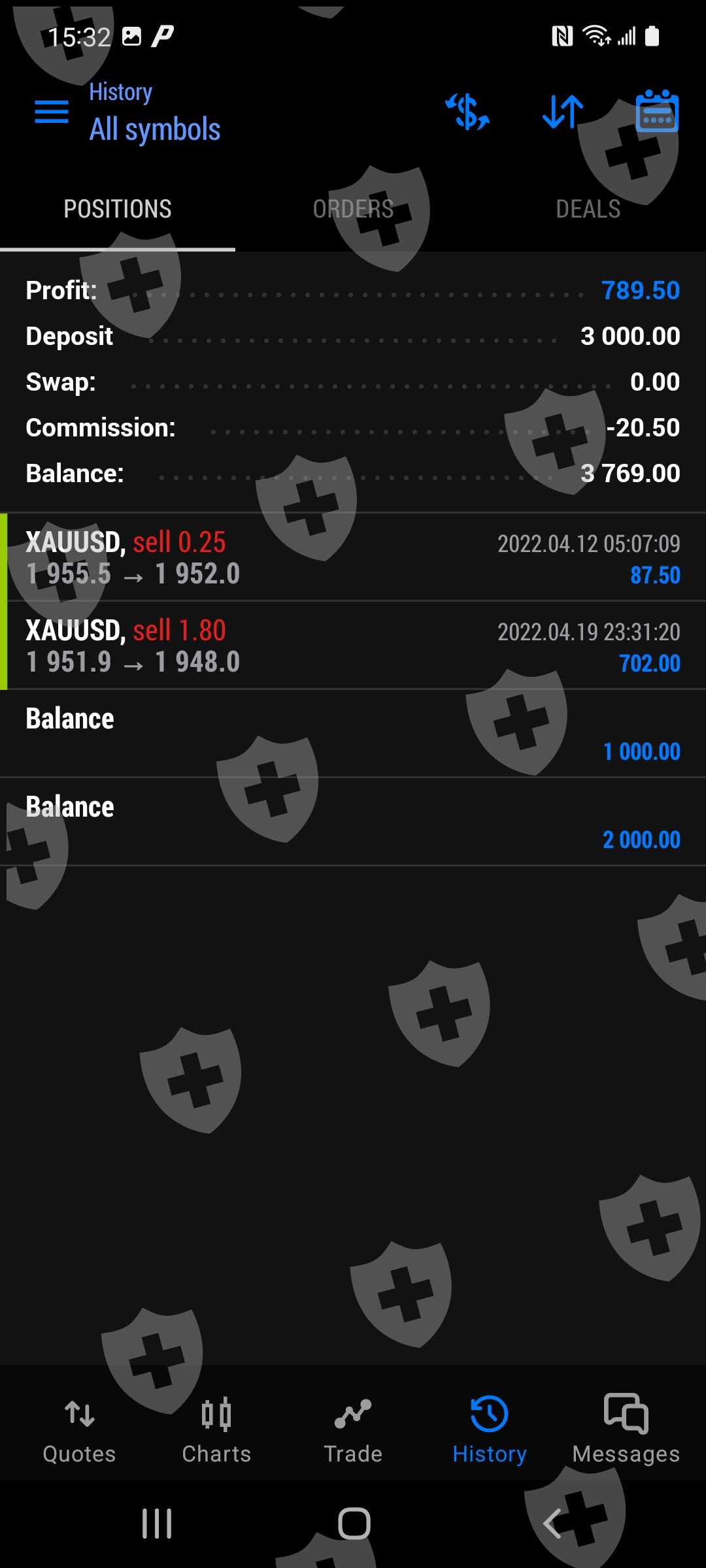
Task: Select the History bottom tab
Action: 490,1428
